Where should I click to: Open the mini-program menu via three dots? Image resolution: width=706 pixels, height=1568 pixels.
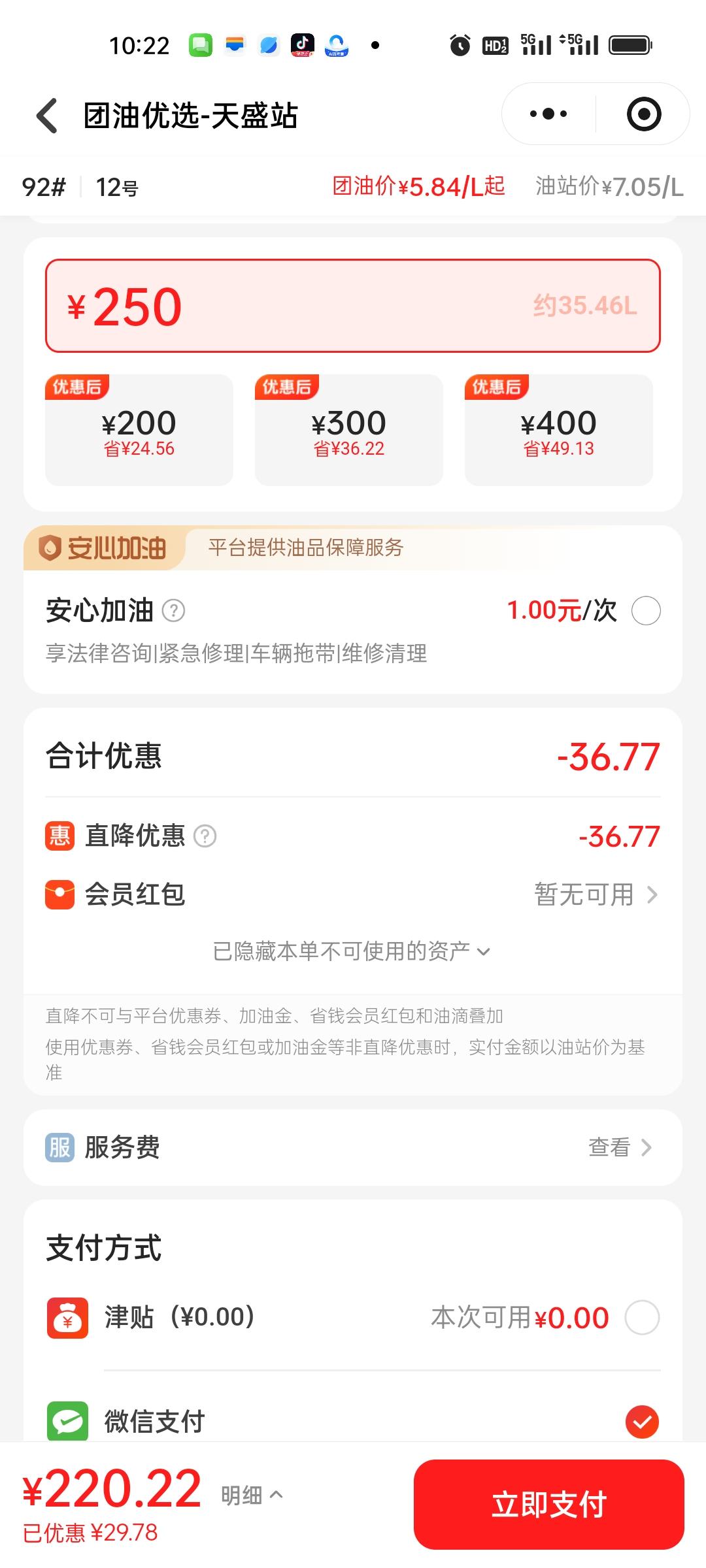point(546,113)
